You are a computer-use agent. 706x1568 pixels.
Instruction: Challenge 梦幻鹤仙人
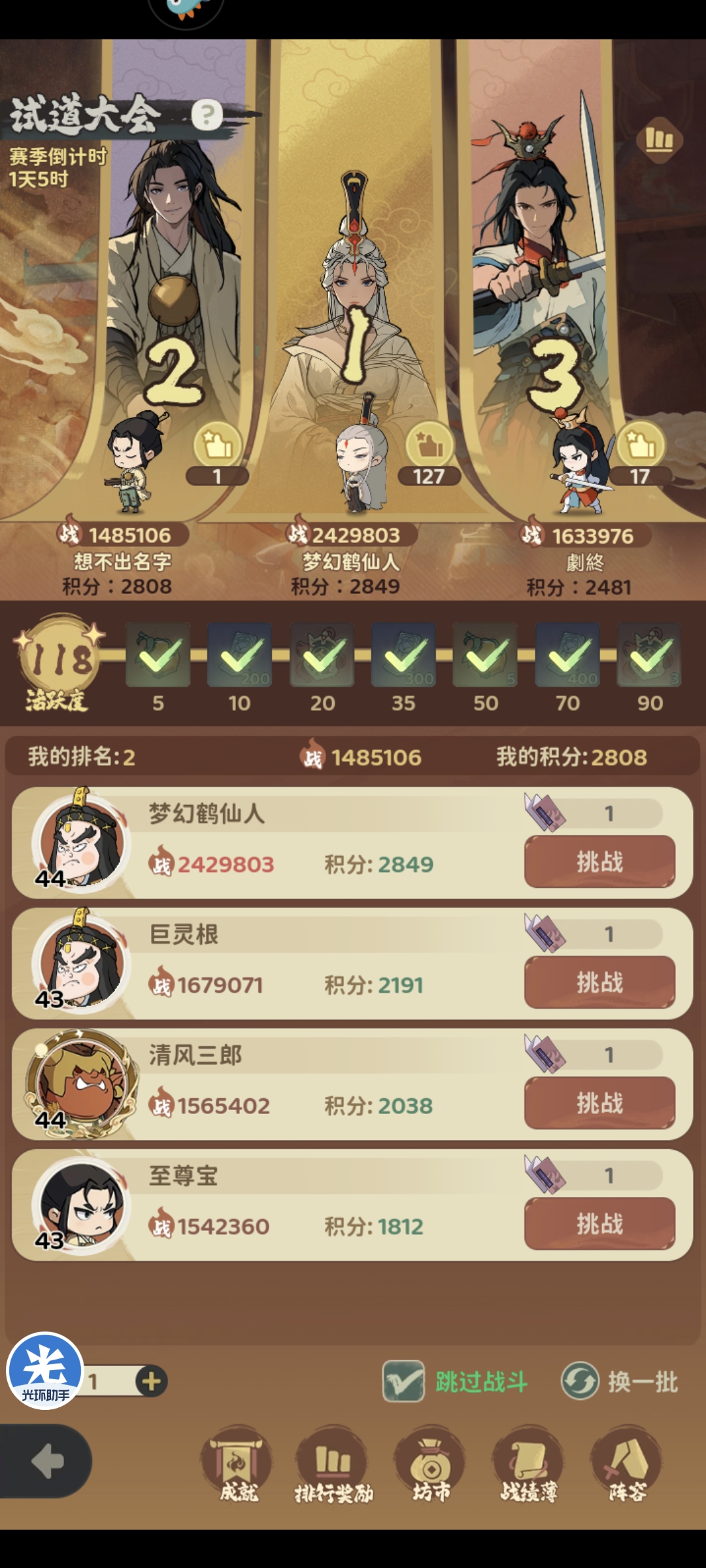pyautogui.click(x=599, y=862)
